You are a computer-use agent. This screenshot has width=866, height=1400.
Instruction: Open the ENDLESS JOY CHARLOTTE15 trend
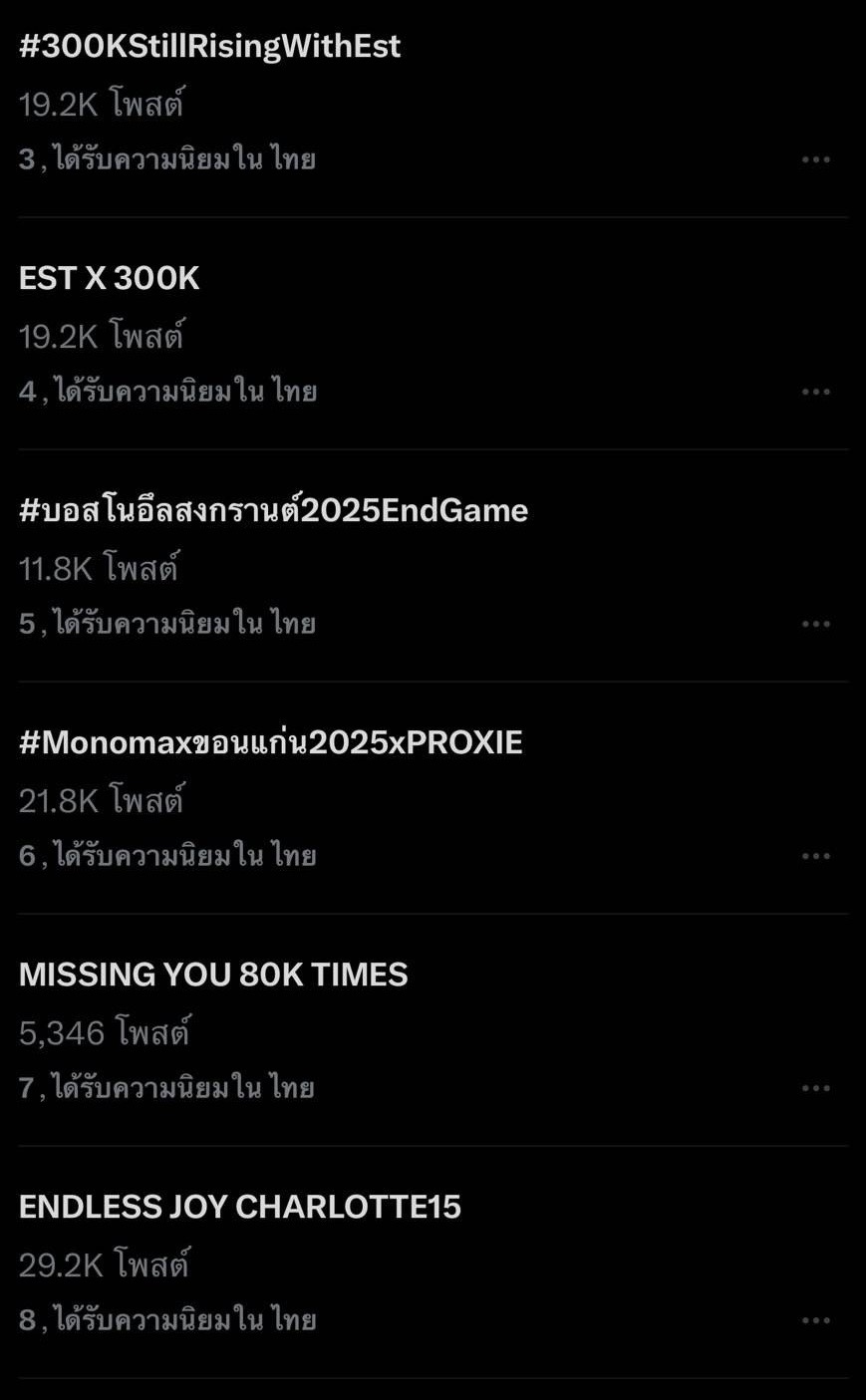tap(239, 1208)
